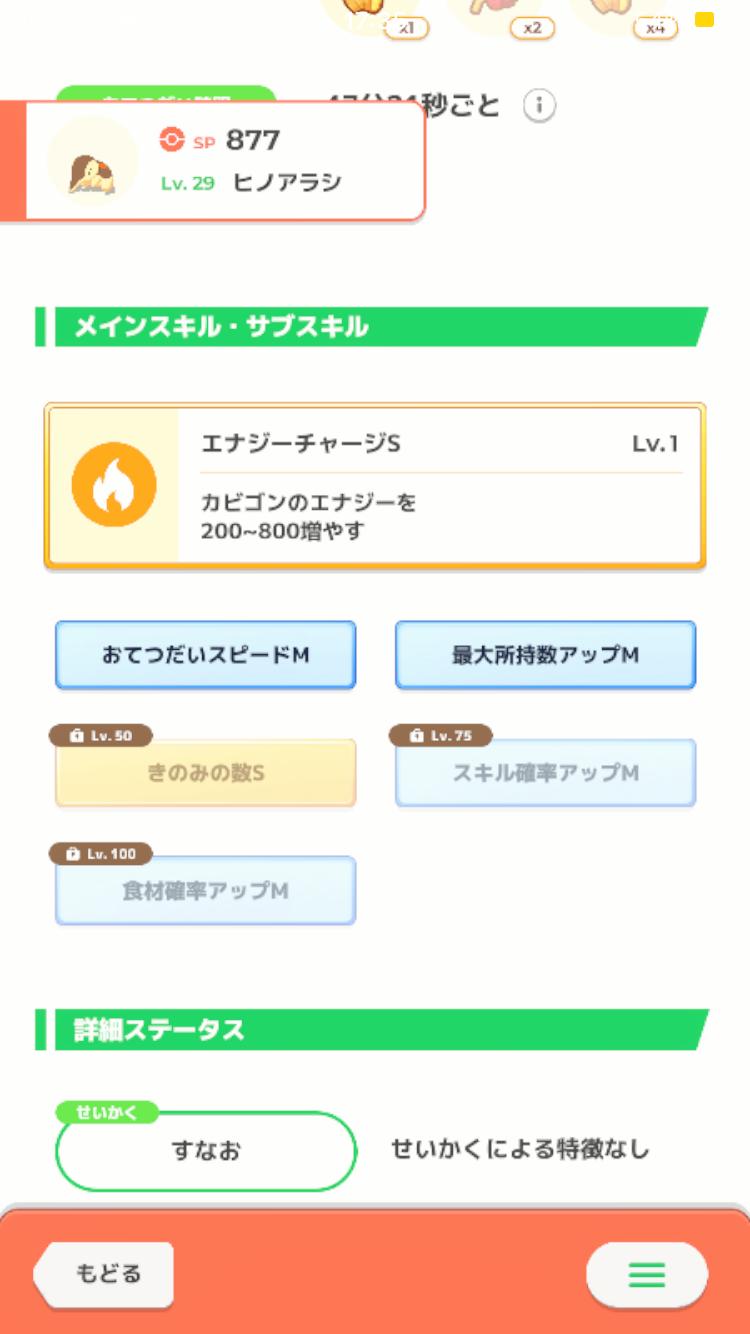
Task: Tap the locked きのみの数S sub skill
Action: click(x=205, y=773)
